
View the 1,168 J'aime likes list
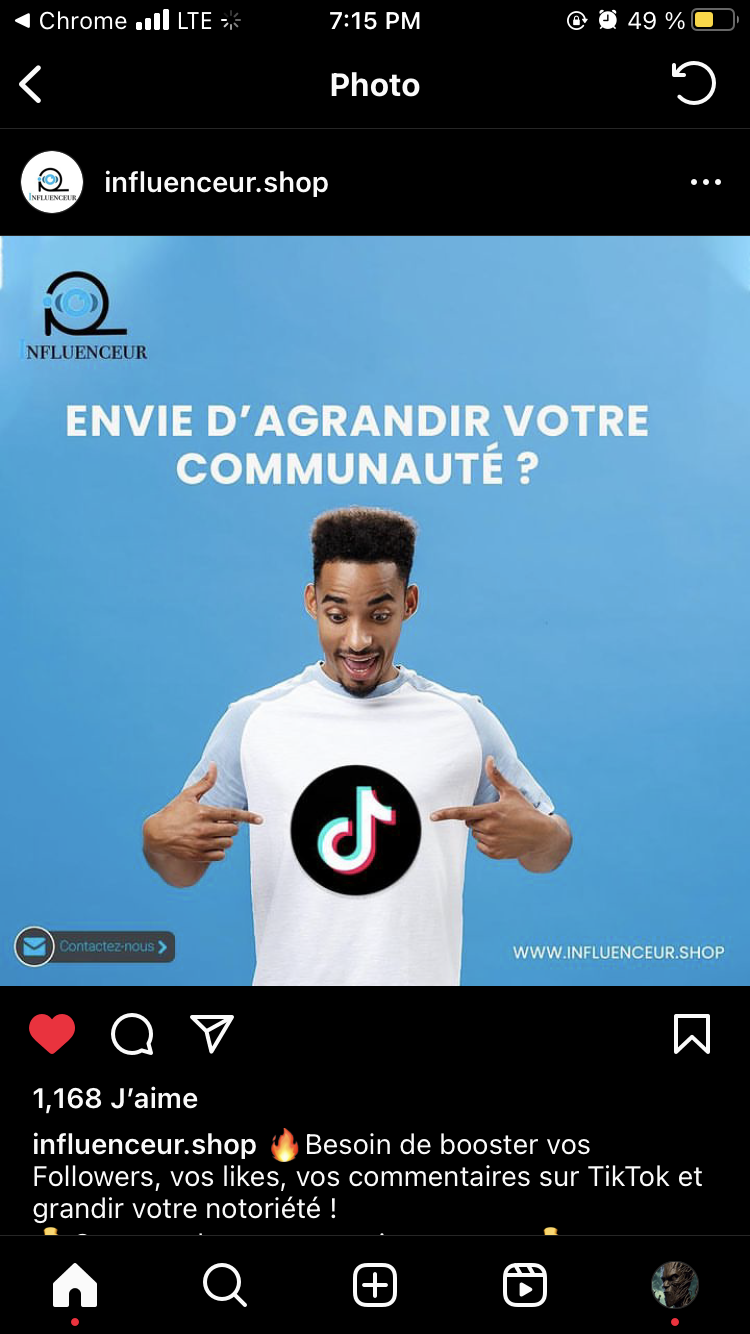115,1098
